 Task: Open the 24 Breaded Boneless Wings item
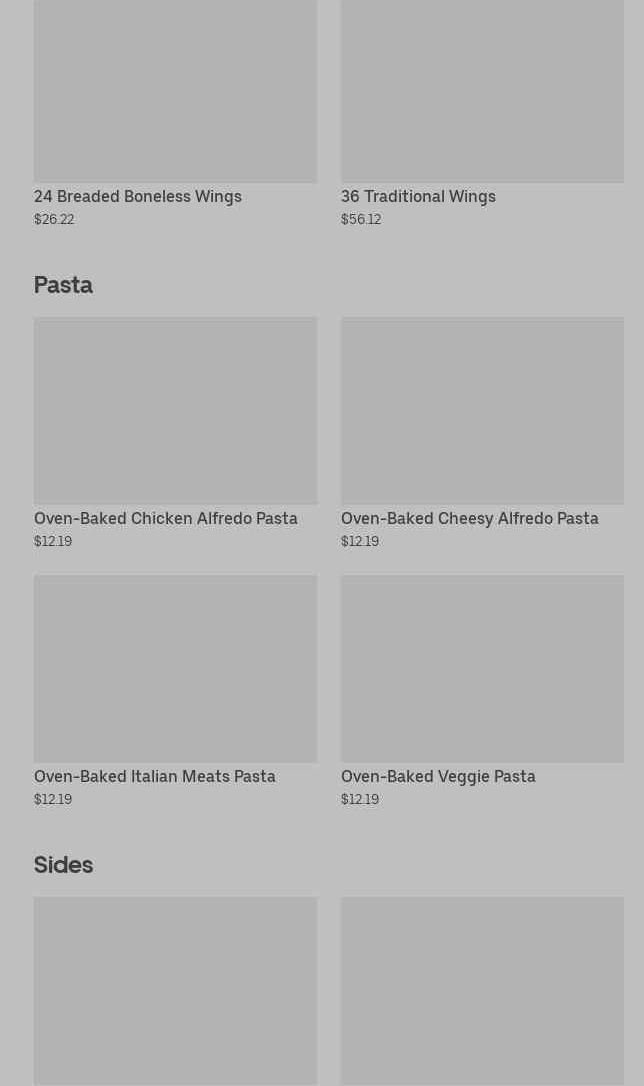[x=175, y=110]
